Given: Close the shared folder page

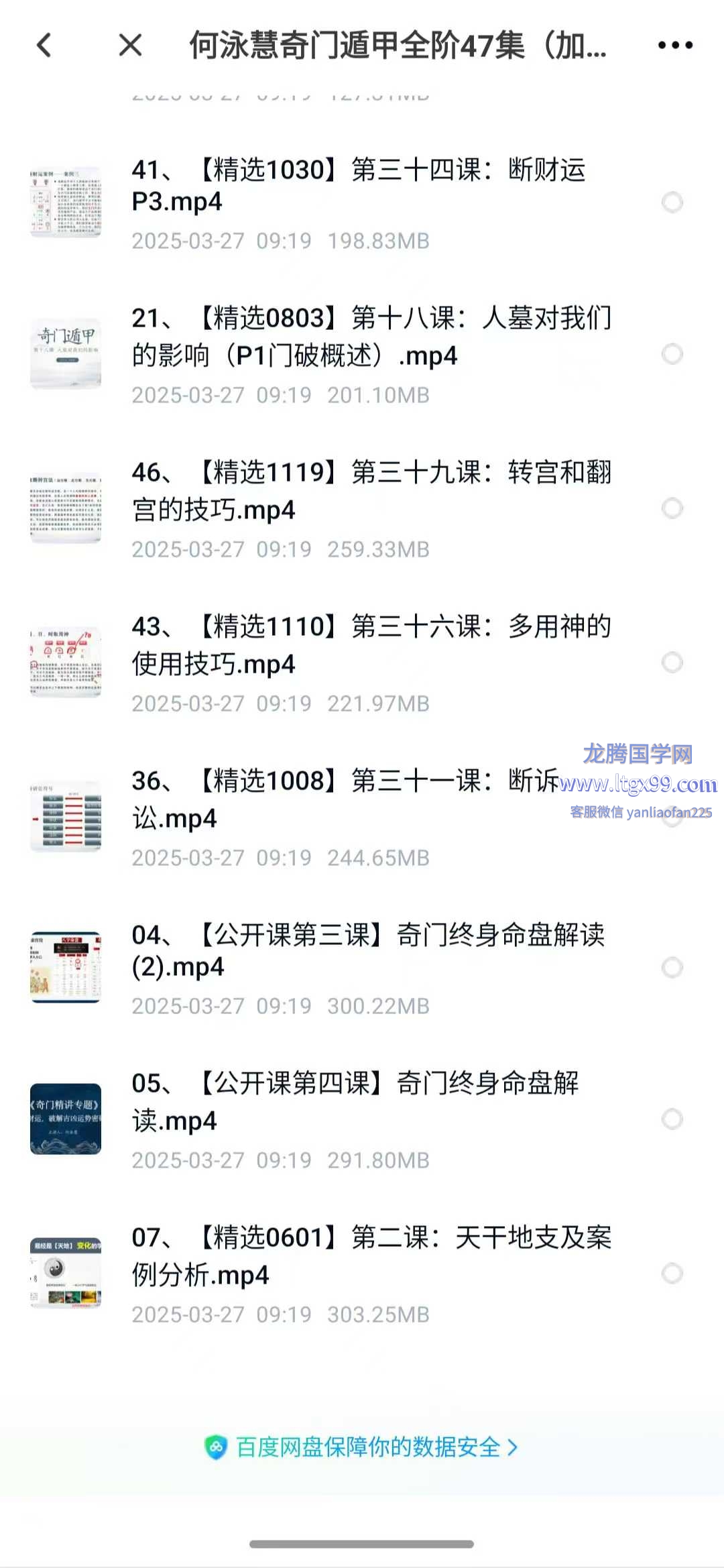Looking at the screenshot, I should tap(130, 46).
